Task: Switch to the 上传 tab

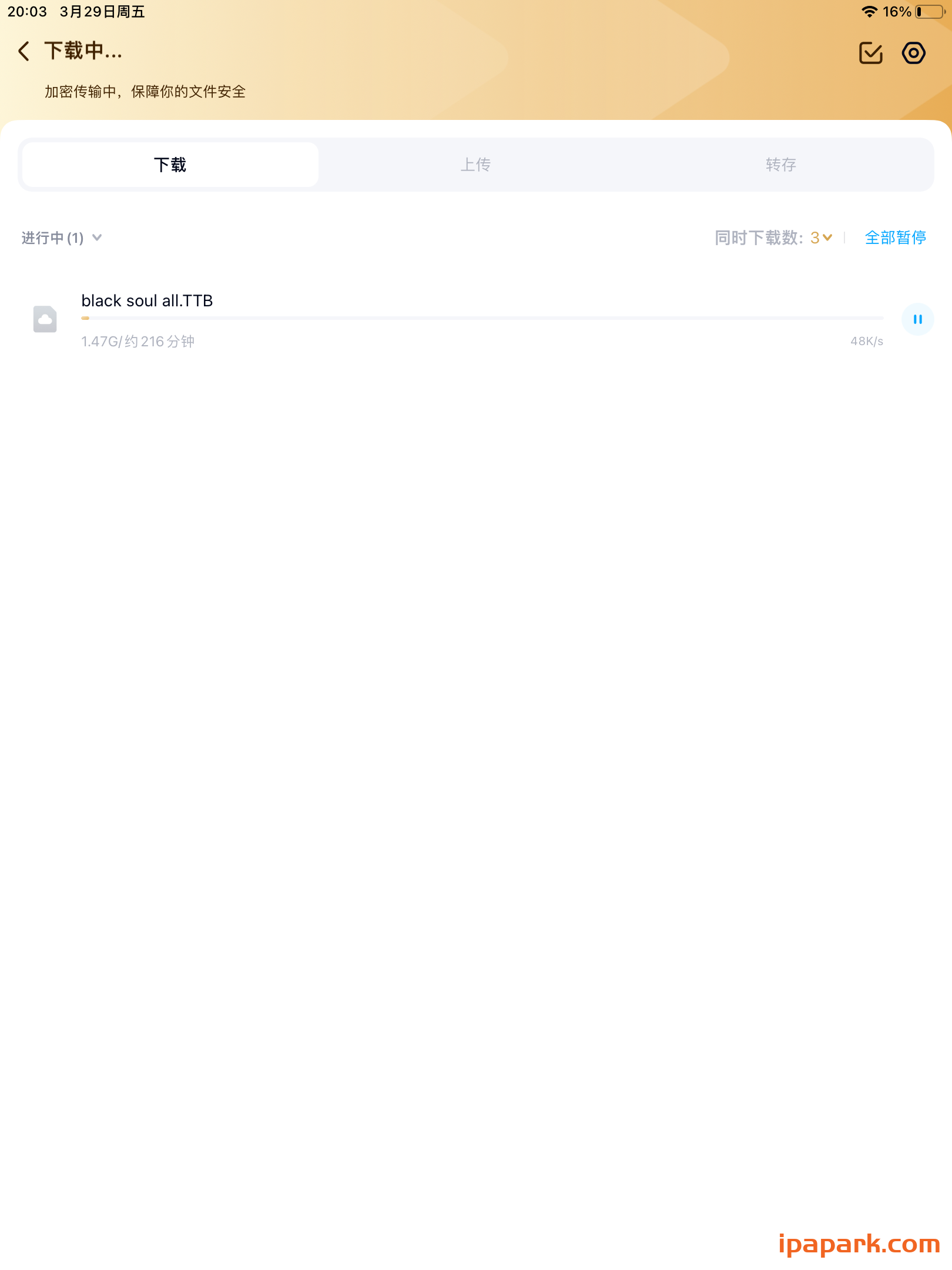Action: (x=476, y=165)
